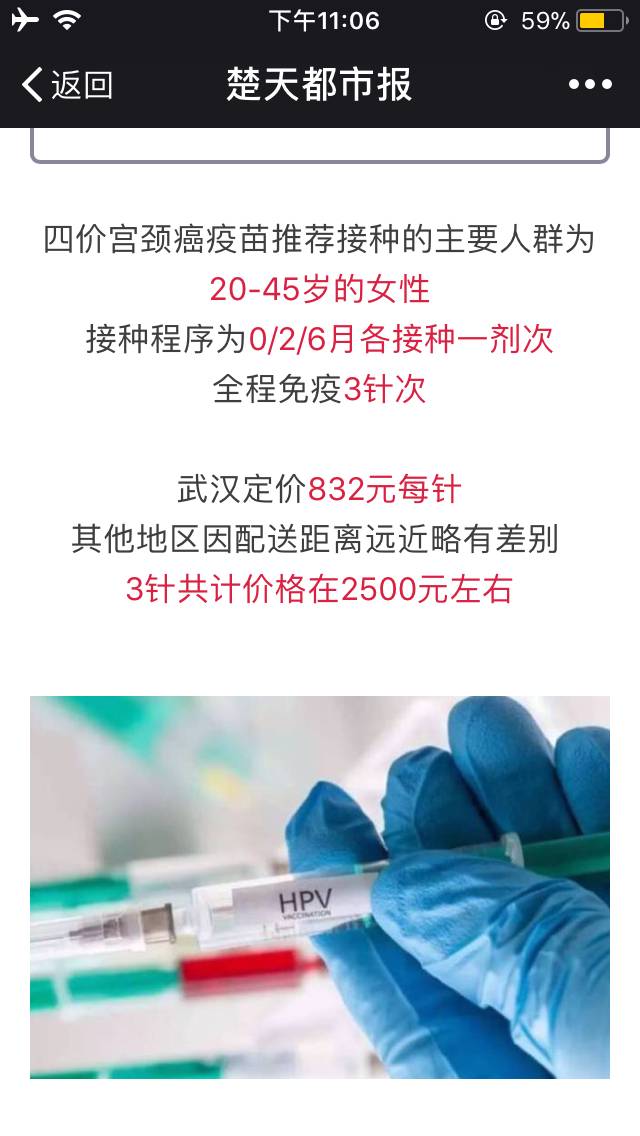
Task: Open the three-dot overflow menu
Action: point(590,85)
